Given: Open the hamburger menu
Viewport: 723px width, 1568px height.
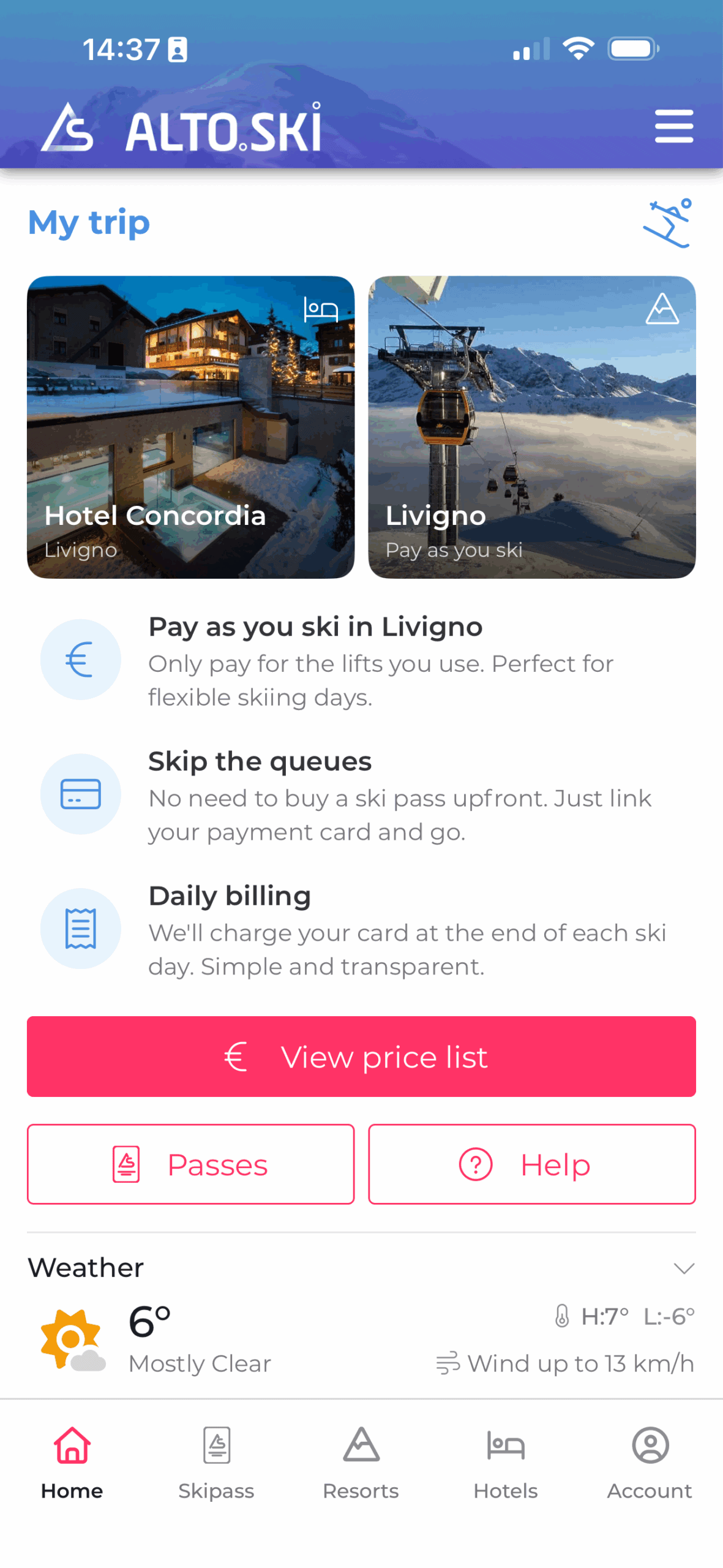Looking at the screenshot, I should 673,126.
